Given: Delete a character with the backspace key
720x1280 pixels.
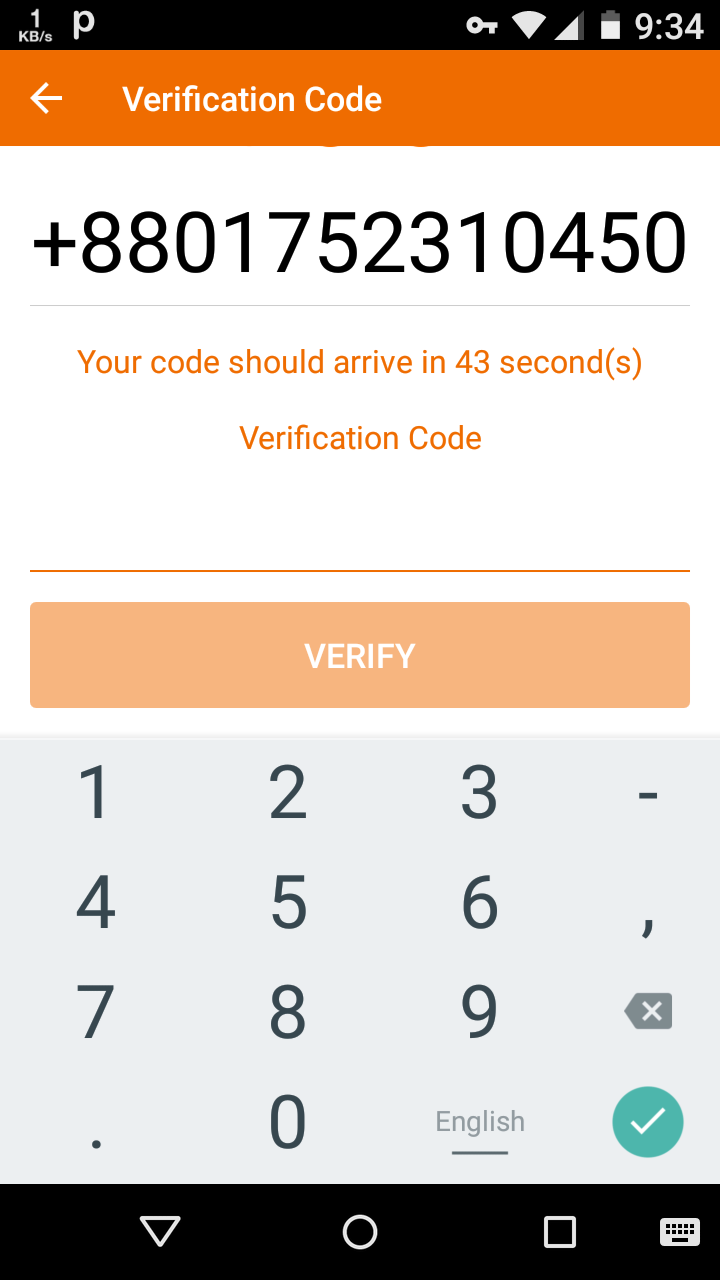Looking at the screenshot, I should coord(648,1012).
